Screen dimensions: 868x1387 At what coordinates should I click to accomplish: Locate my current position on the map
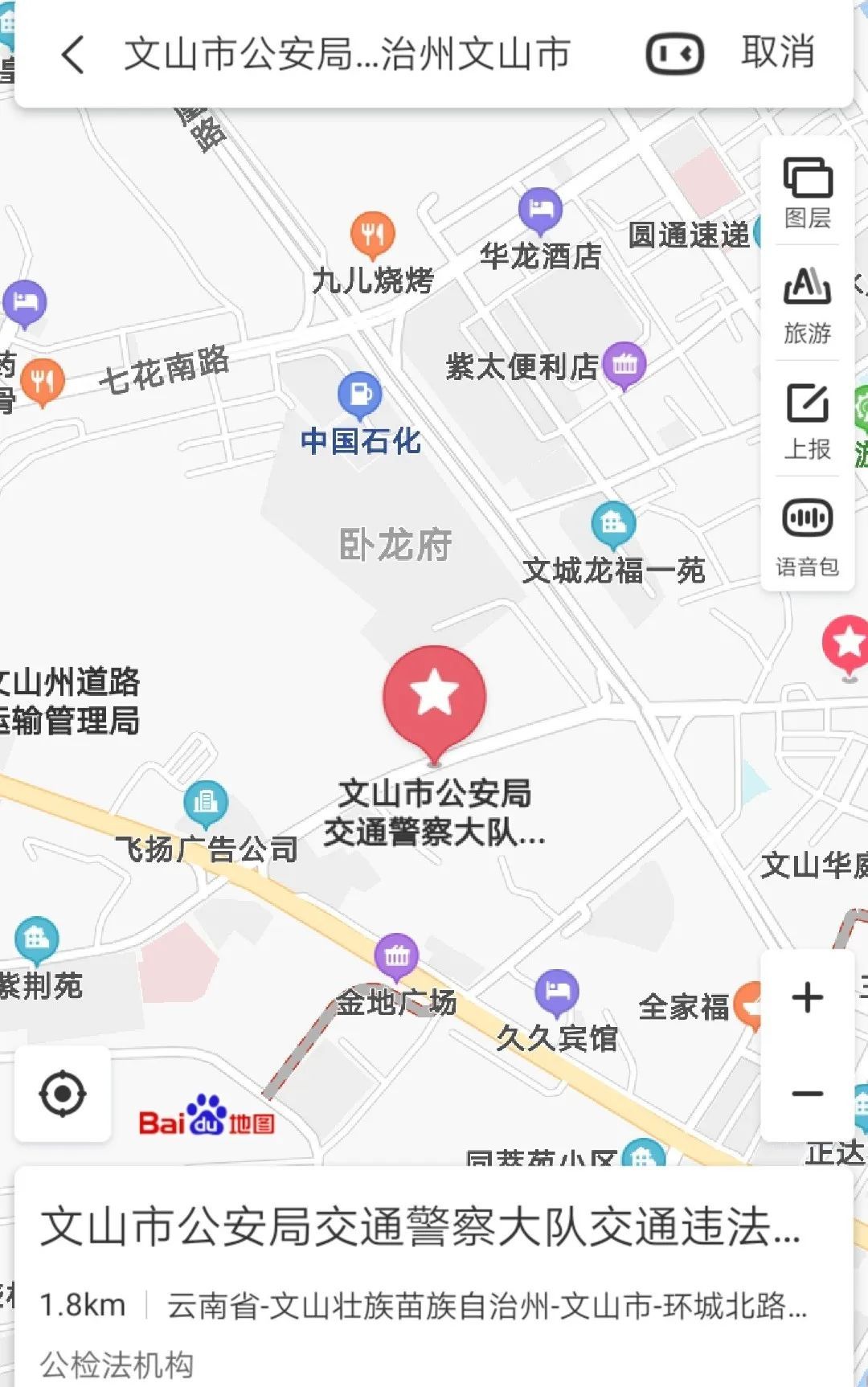coord(63,1094)
